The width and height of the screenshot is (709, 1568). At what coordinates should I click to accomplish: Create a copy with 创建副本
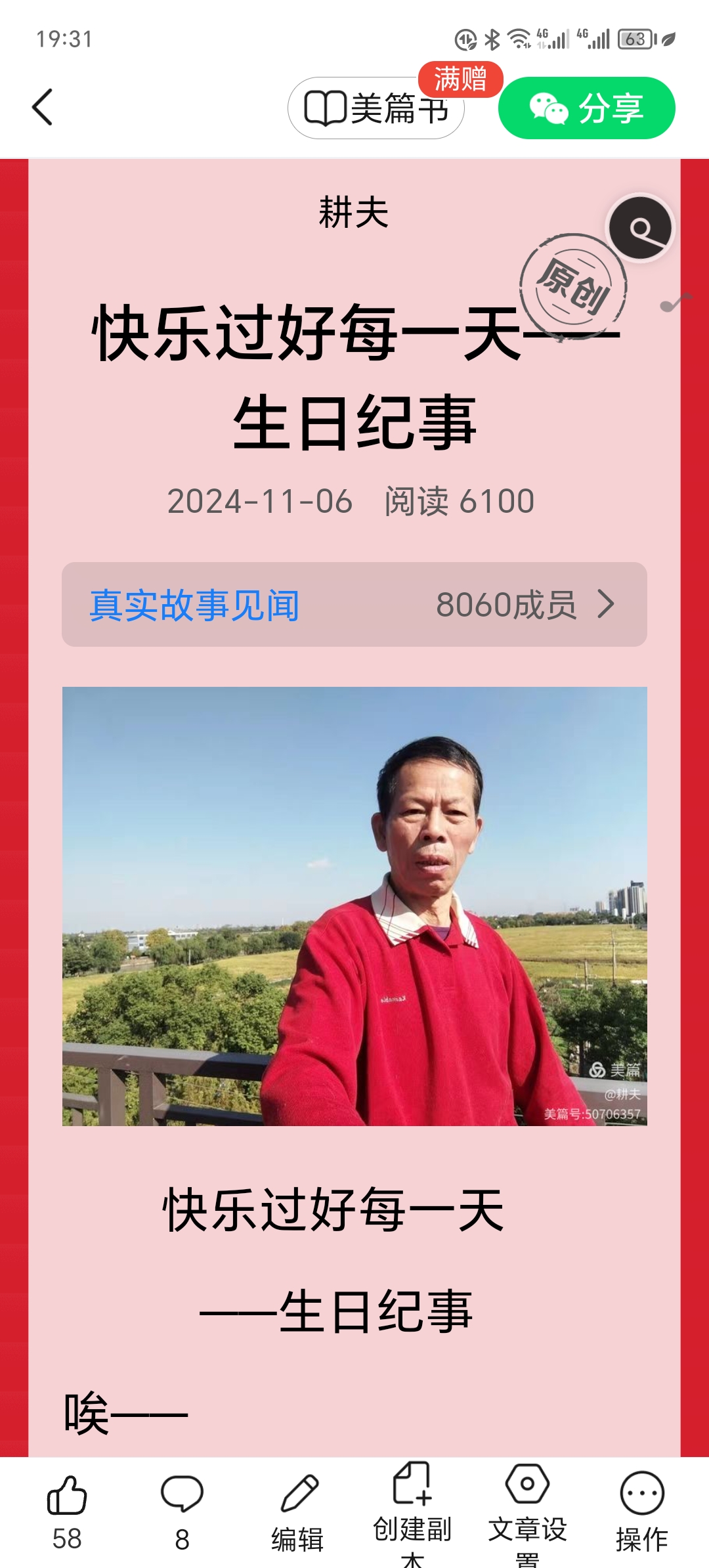412,1510
